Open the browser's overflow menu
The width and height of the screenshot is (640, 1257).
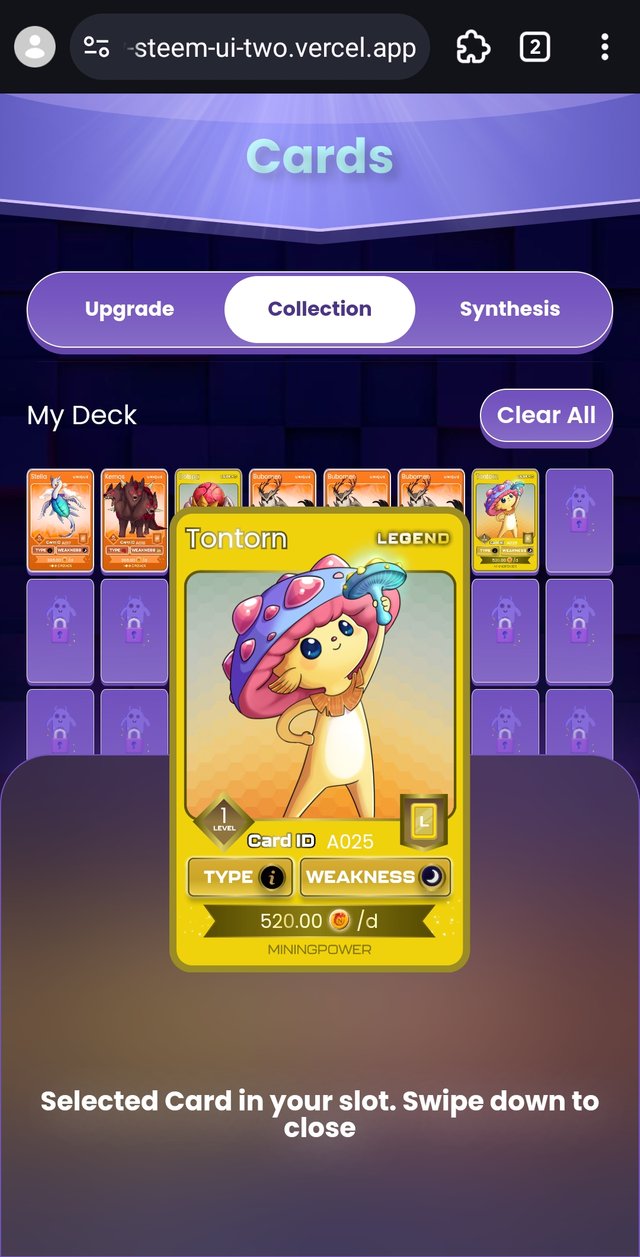coord(605,47)
